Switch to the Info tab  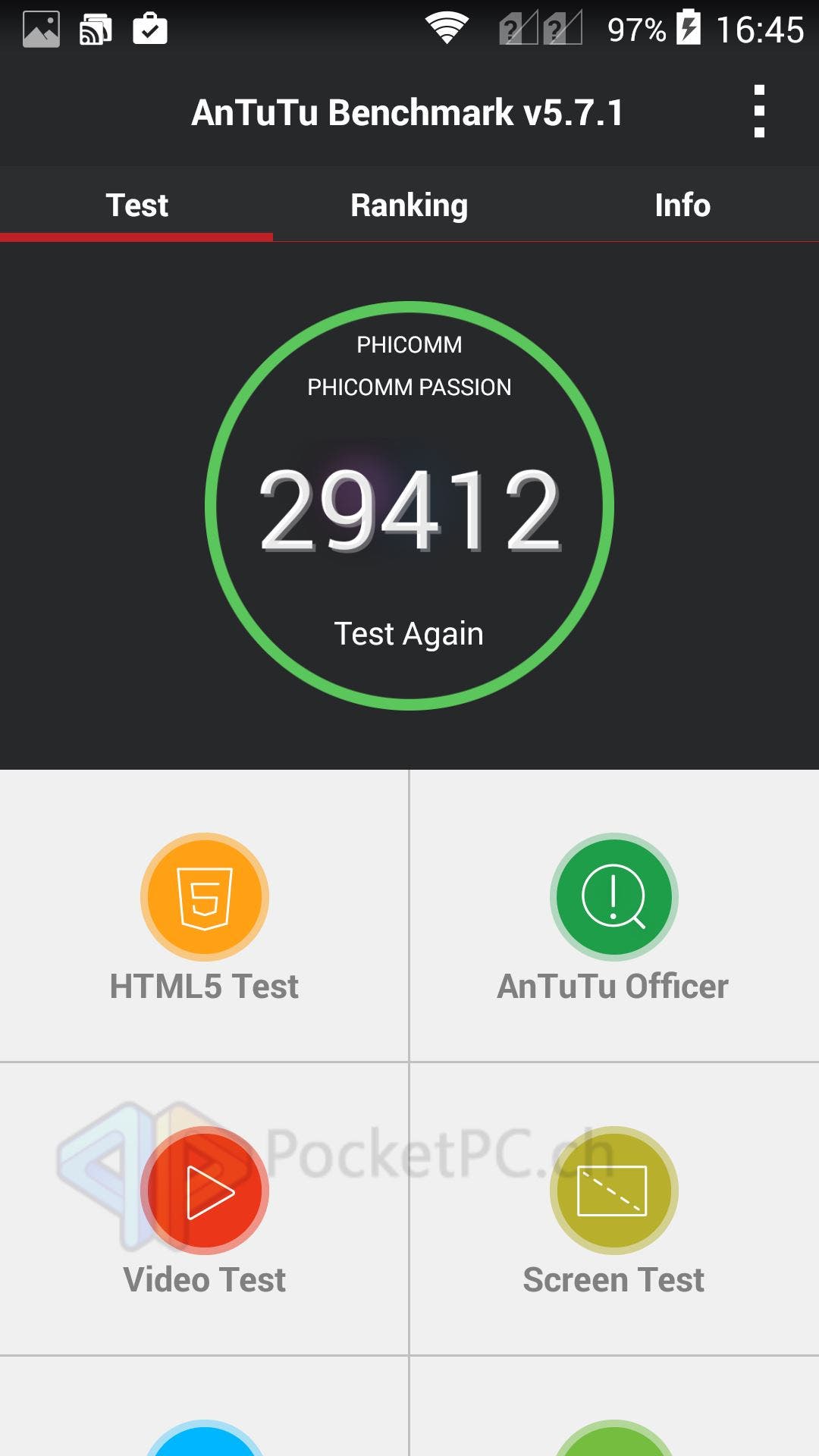682,205
